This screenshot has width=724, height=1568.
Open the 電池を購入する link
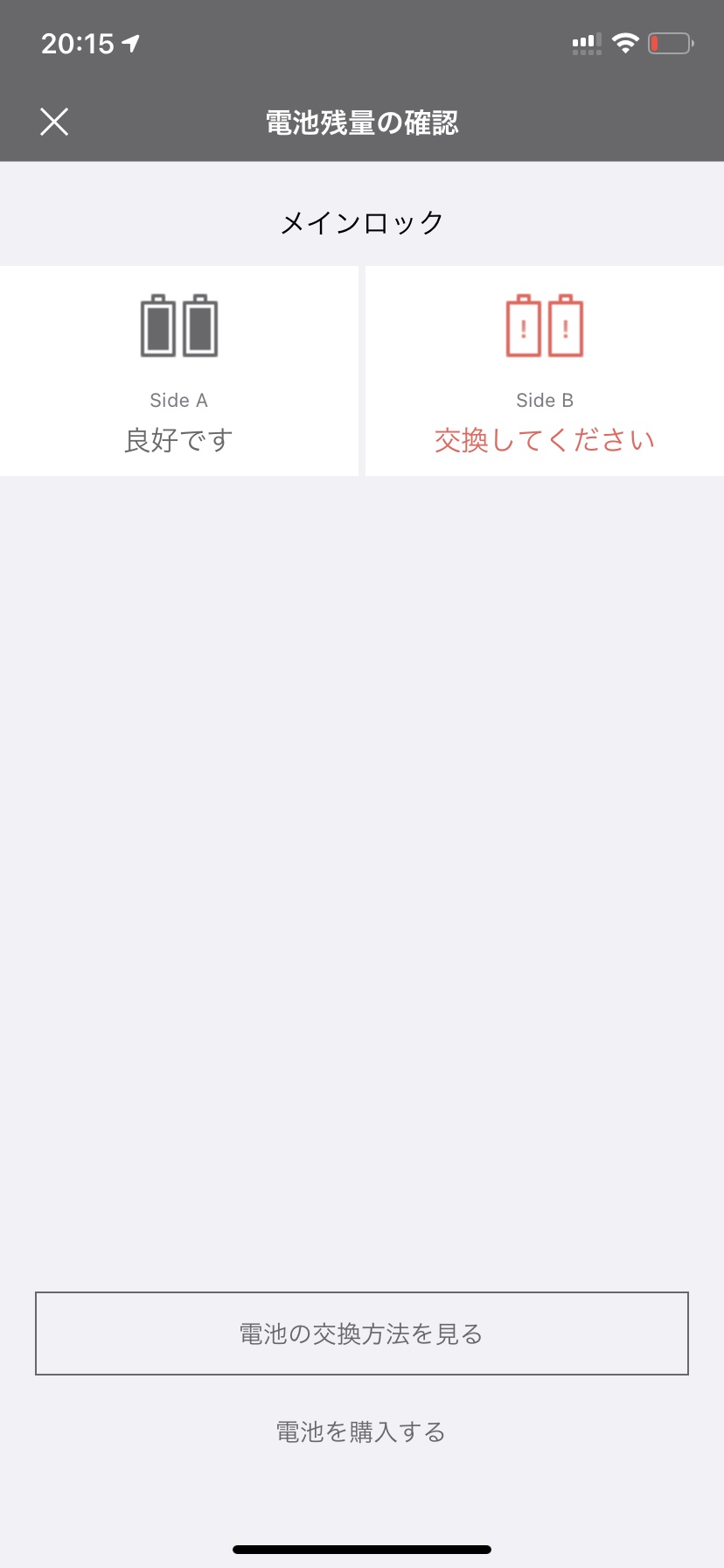(x=361, y=1432)
